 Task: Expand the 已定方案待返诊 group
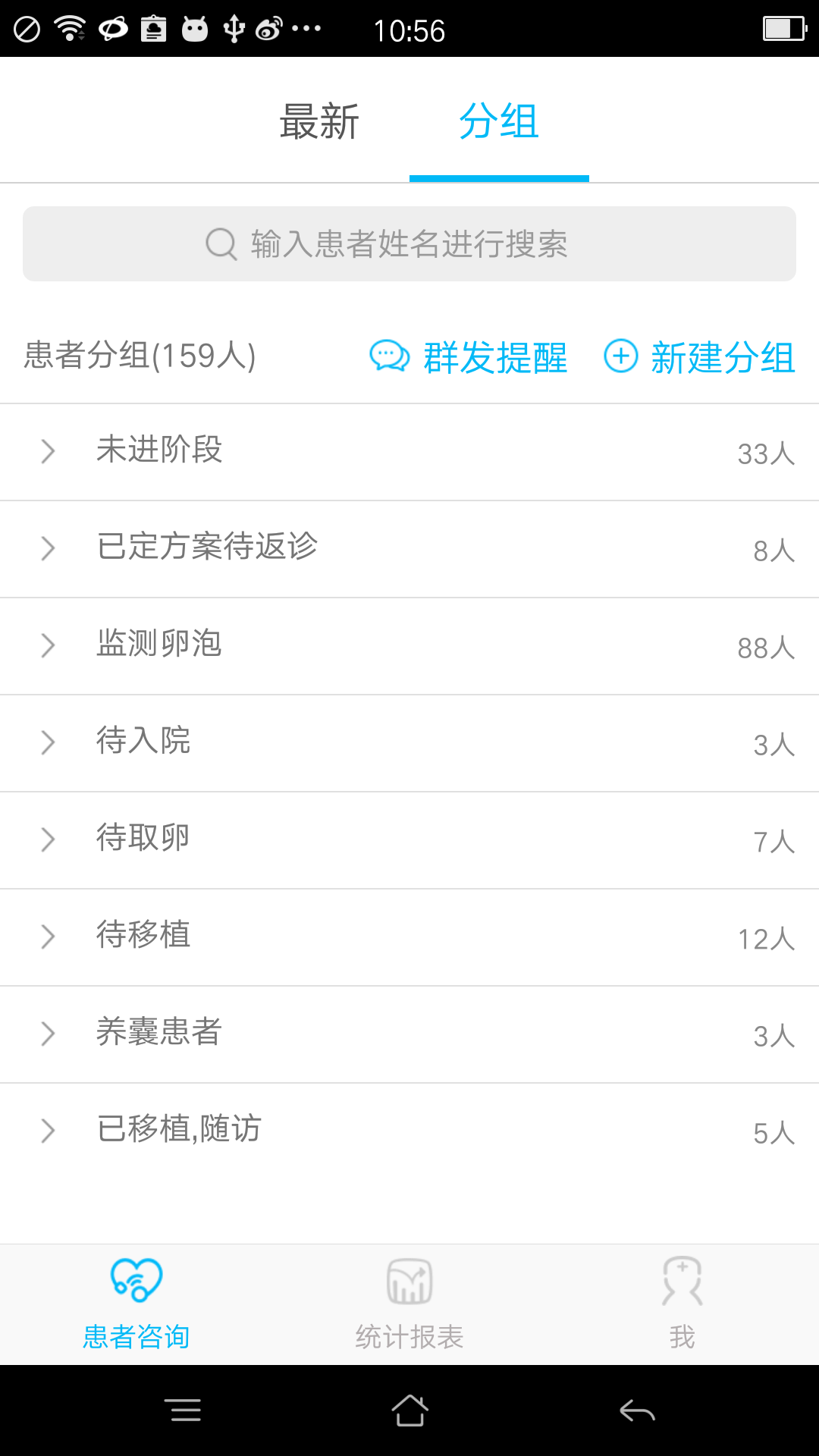click(409, 549)
